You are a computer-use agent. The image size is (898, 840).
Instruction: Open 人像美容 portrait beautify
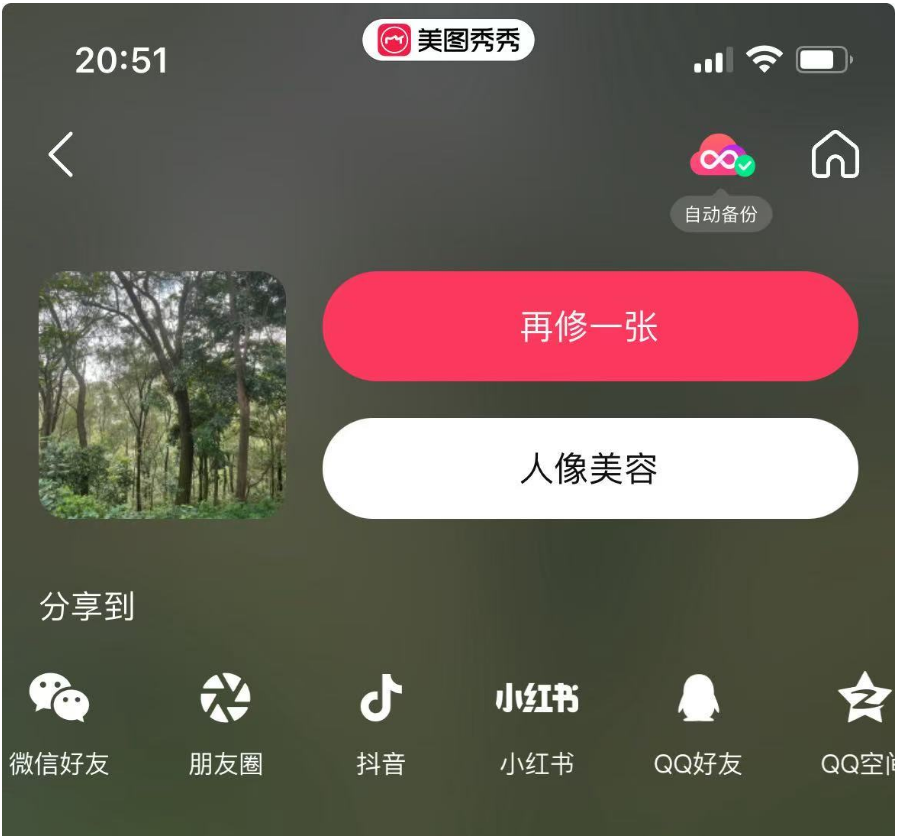pyautogui.click(x=590, y=469)
